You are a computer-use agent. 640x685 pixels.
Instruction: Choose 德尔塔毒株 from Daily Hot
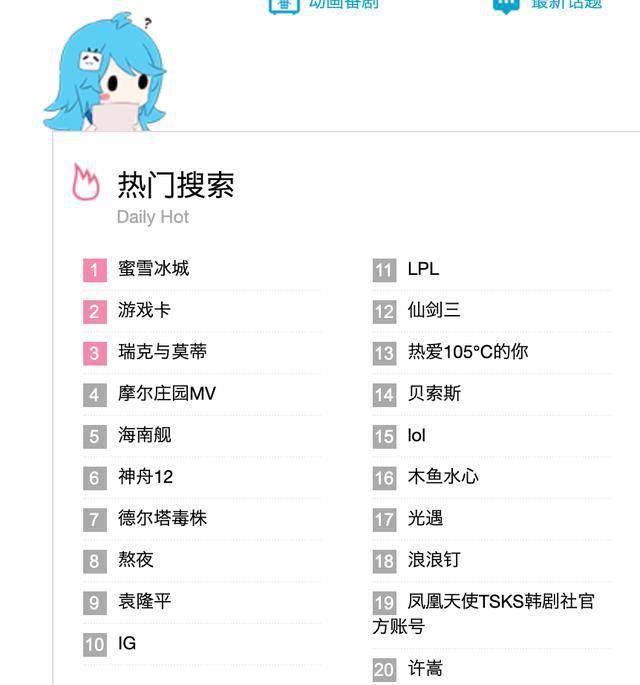[x=162, y=519]
